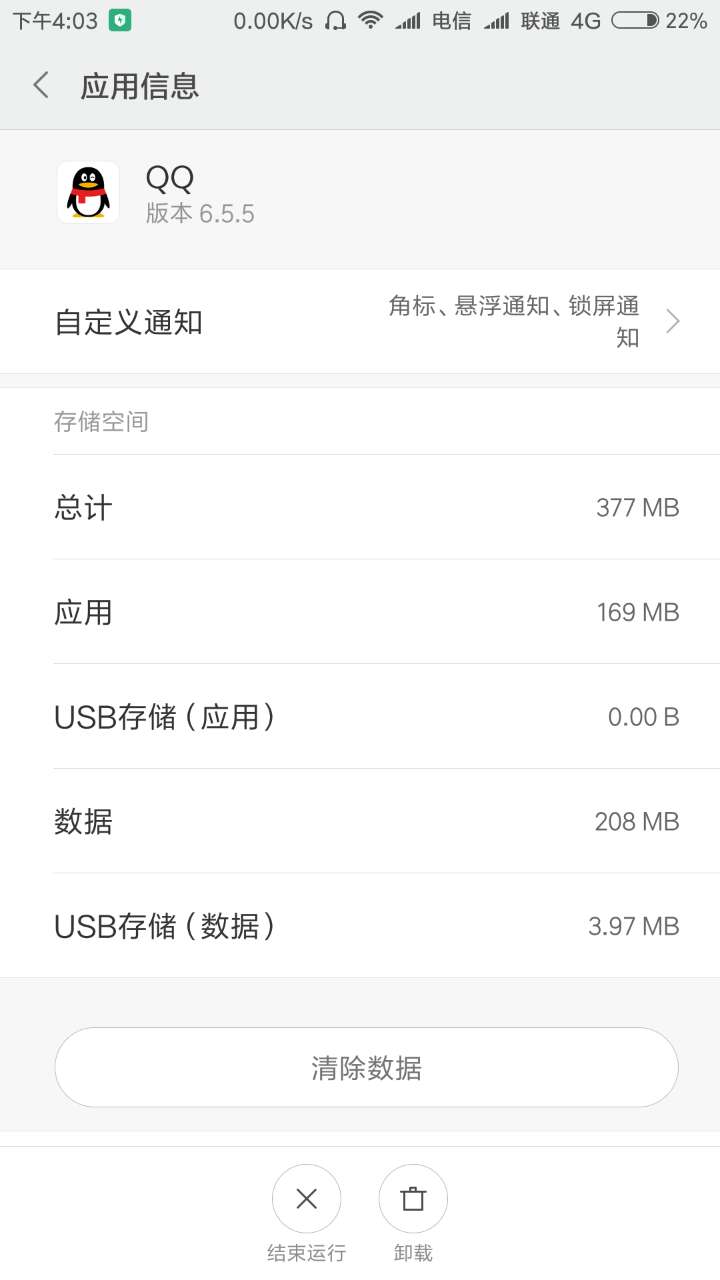Tap the 数据 208 MB row
The width and height of the screenshot is (720, 1280).
pos(360,820)
